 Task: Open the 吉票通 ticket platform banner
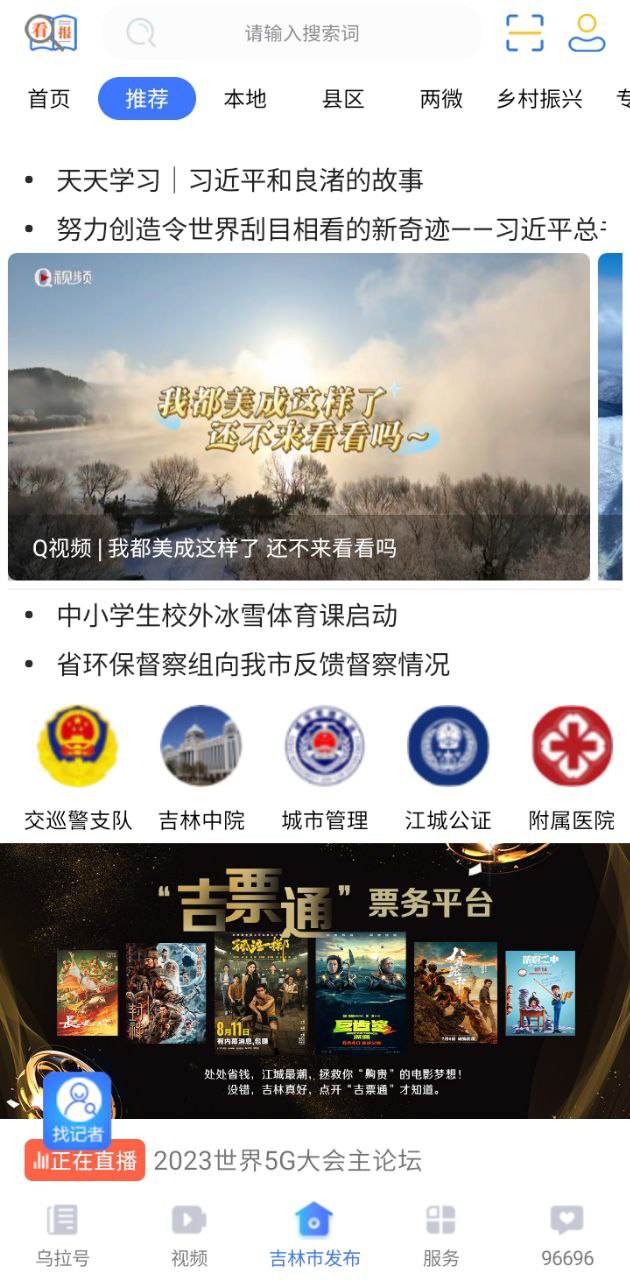click(315, 980)
